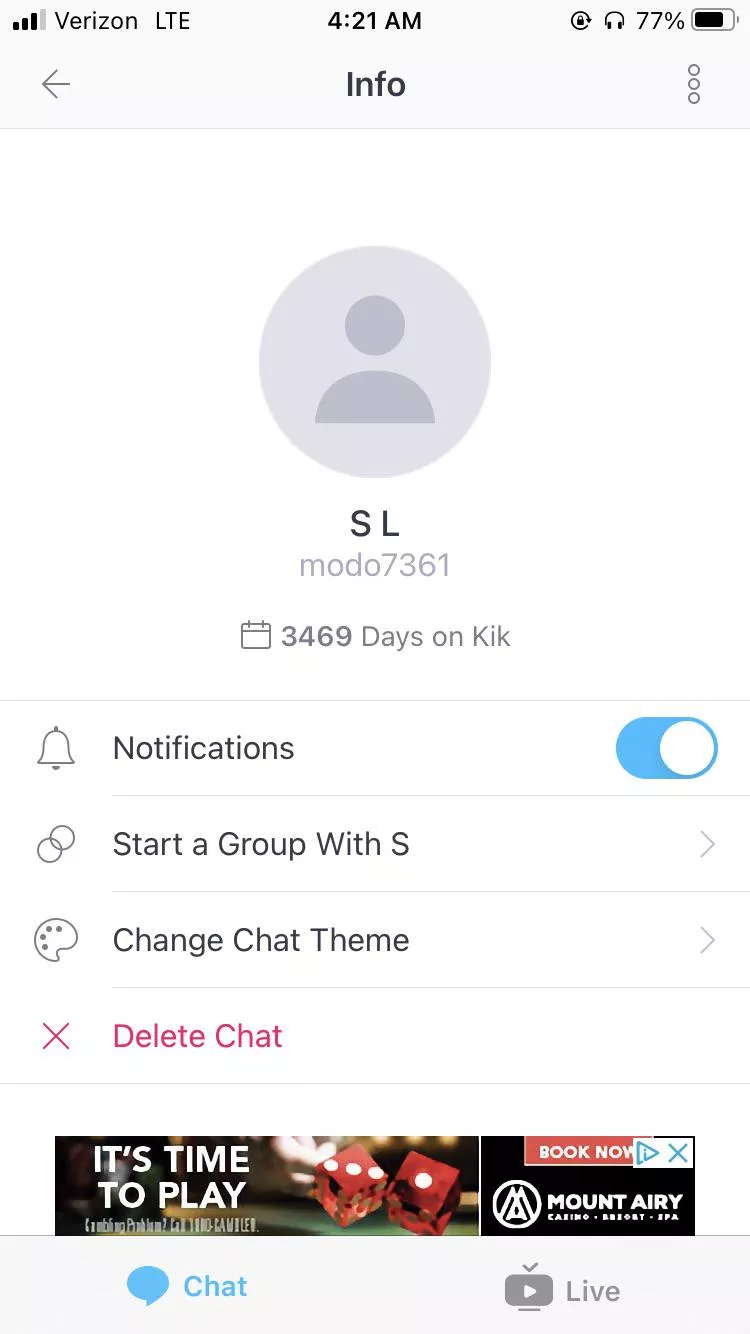This screenshot has height=1334, width=750.
Task: Choose Delete Chat
Action: (198, 1037)
